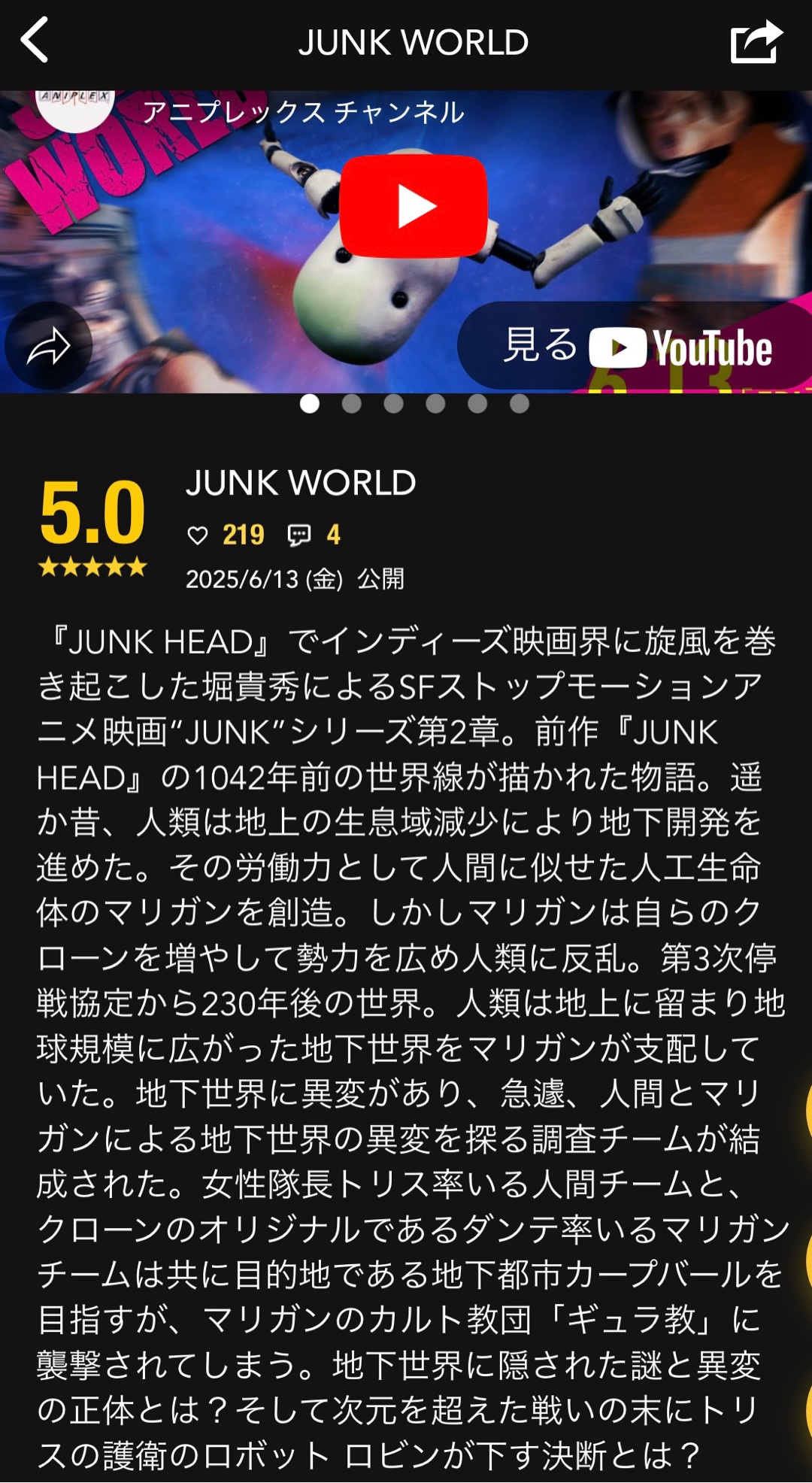
Task: Go back using the top-left arrow
Action: [x=35, y=41]
